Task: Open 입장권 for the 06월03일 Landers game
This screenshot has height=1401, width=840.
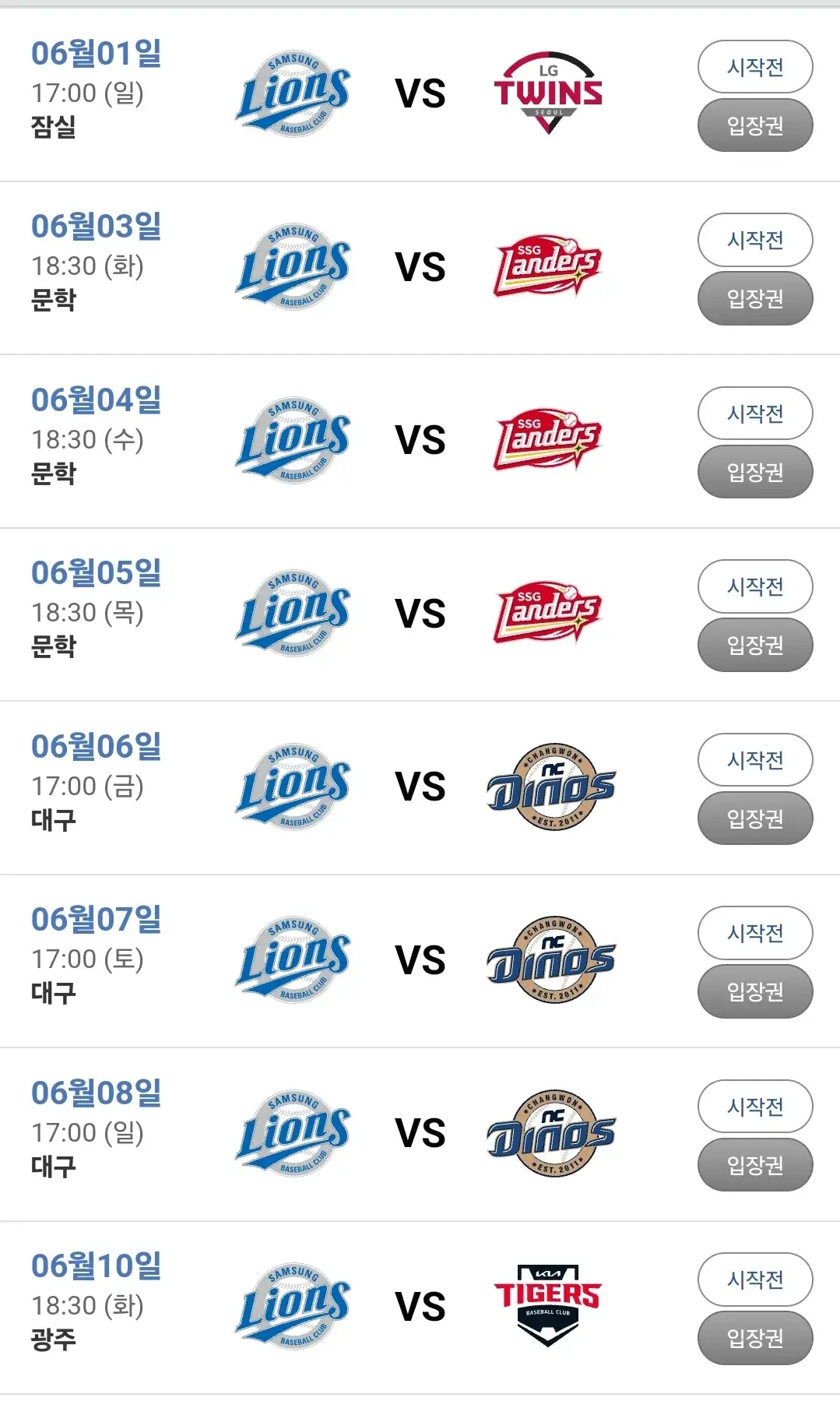Action: coord(755,298)
